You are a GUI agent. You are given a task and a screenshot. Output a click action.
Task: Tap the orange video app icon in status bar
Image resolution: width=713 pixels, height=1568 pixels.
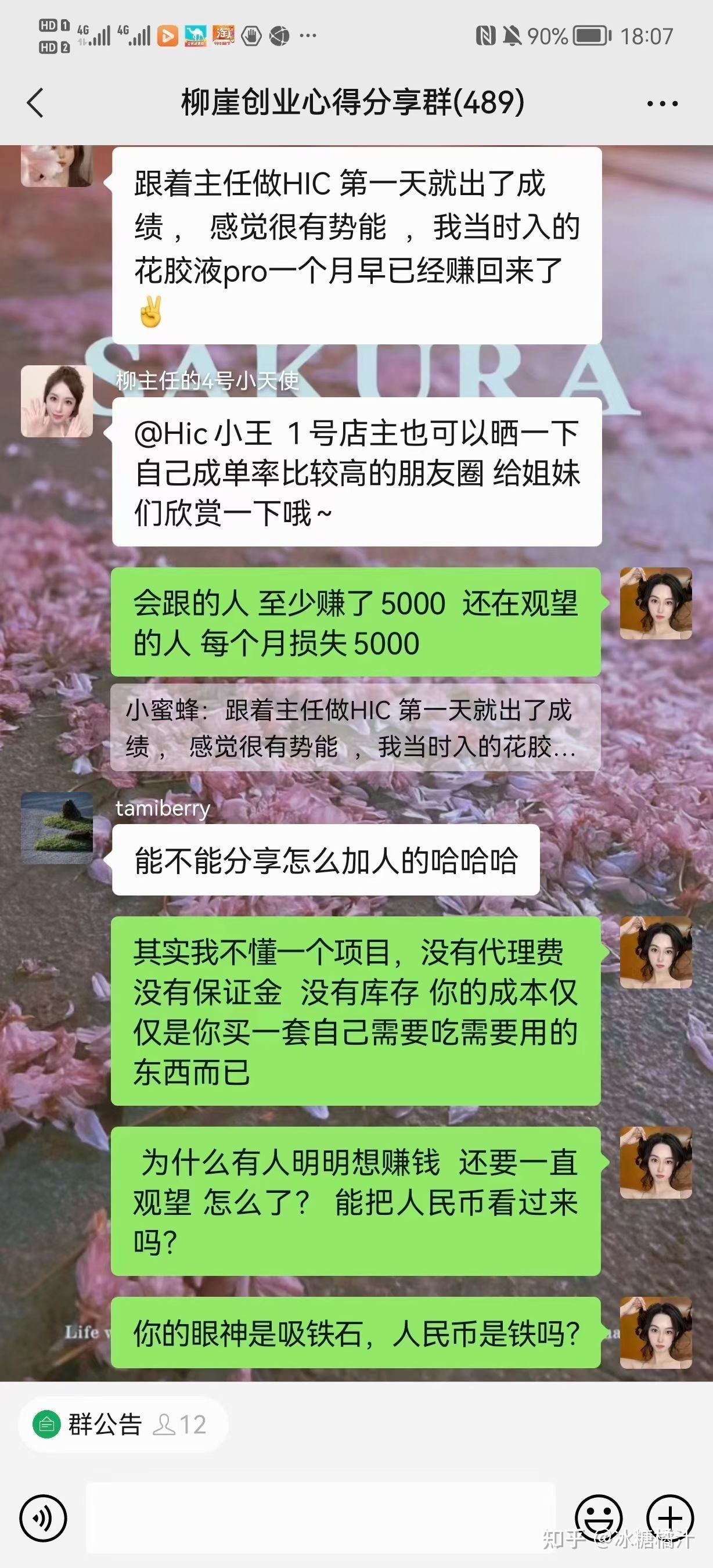pyautogui.click(x=168, y=37)
